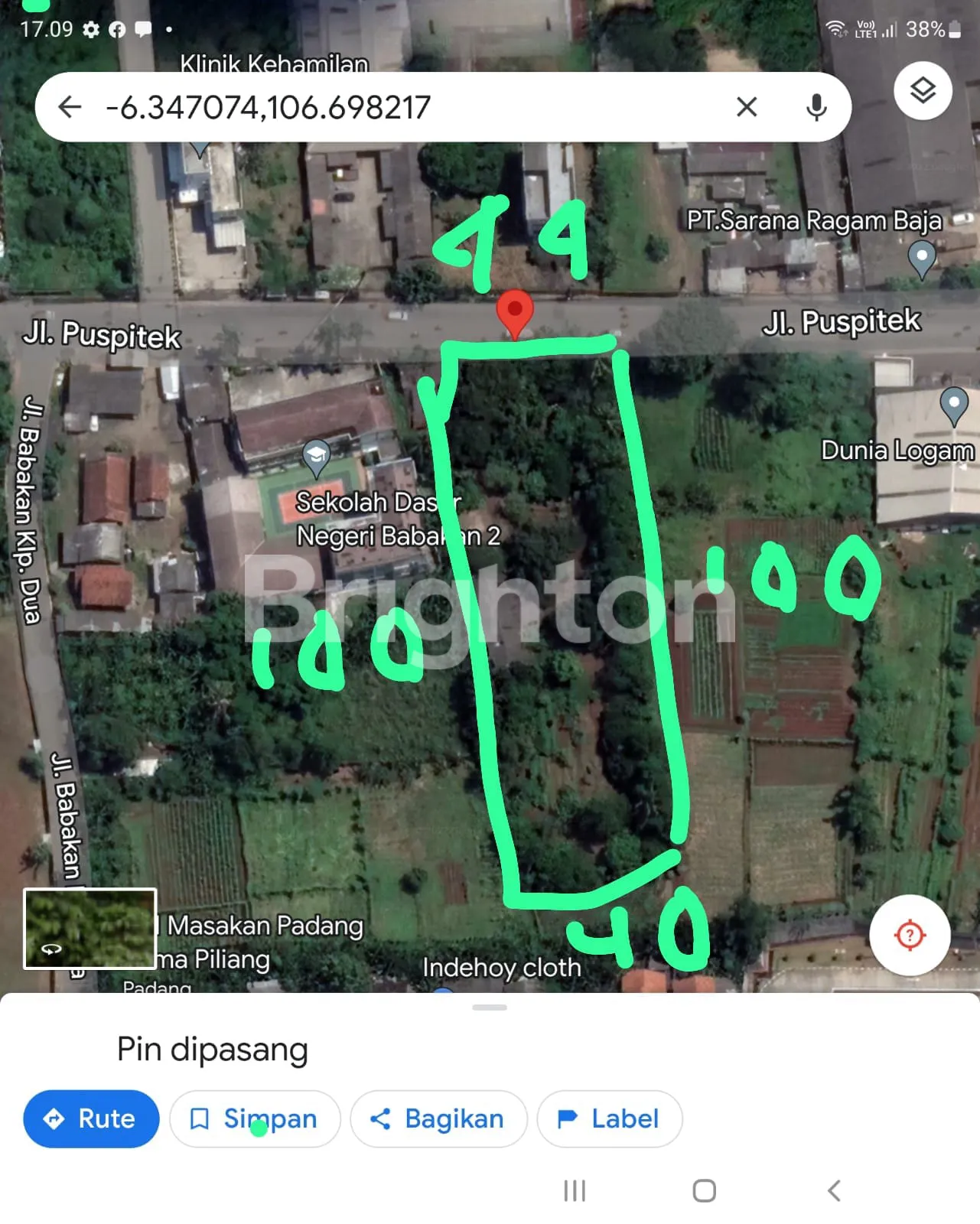980x1224 pixels.
Task: Open the map layers selector
Action: (923, 91)
